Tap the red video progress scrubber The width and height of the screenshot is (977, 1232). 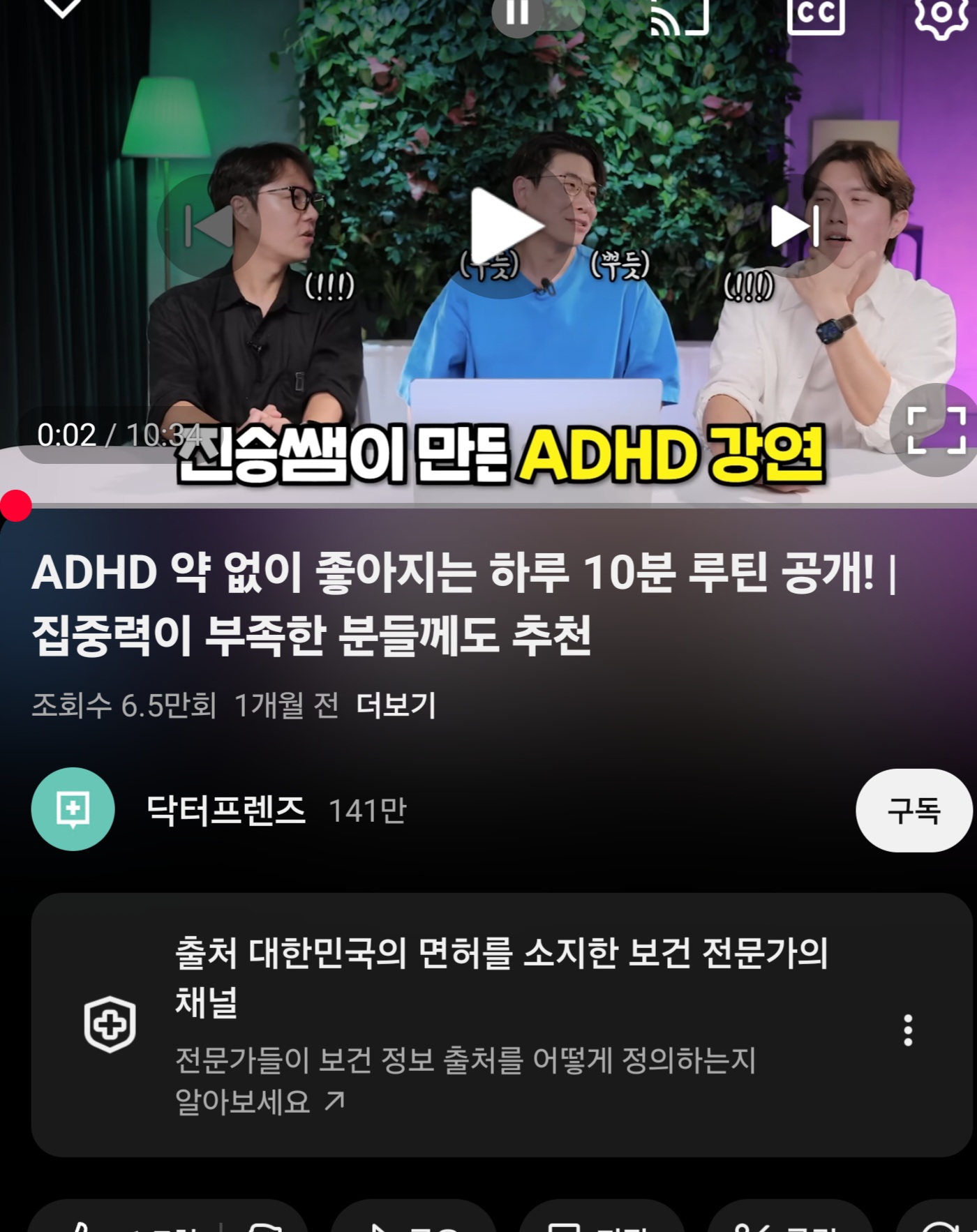[x=15, y=506]
